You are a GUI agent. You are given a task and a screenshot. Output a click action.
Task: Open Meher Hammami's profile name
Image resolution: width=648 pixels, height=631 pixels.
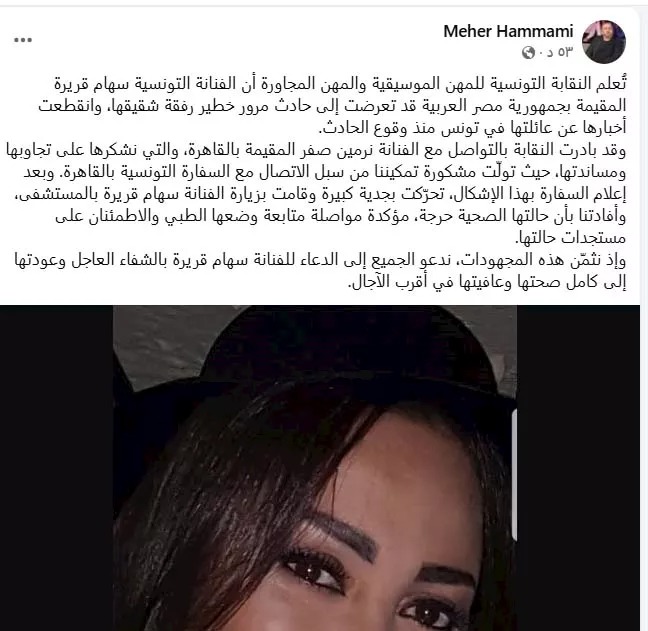(x=508, y=31)
